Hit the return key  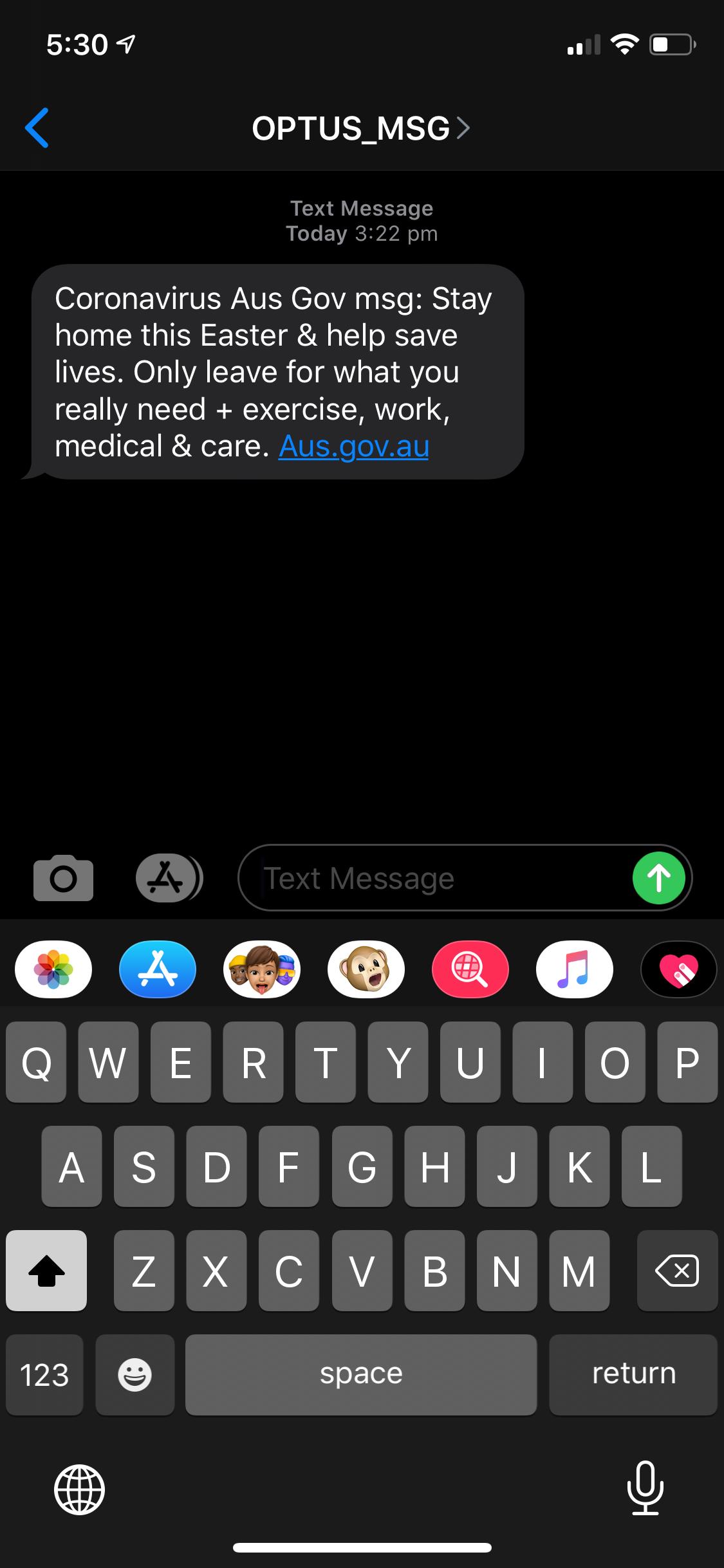coord(633,1375)
